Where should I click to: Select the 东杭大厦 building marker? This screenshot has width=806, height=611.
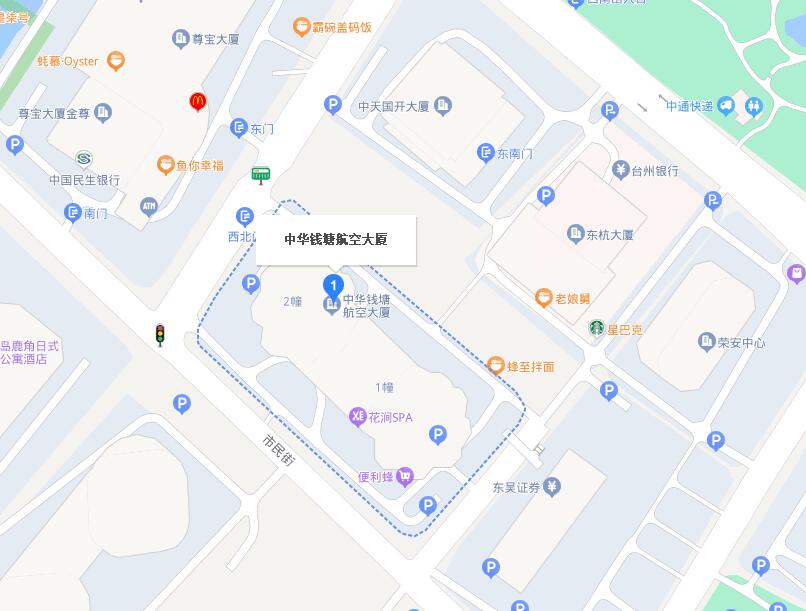575,235
